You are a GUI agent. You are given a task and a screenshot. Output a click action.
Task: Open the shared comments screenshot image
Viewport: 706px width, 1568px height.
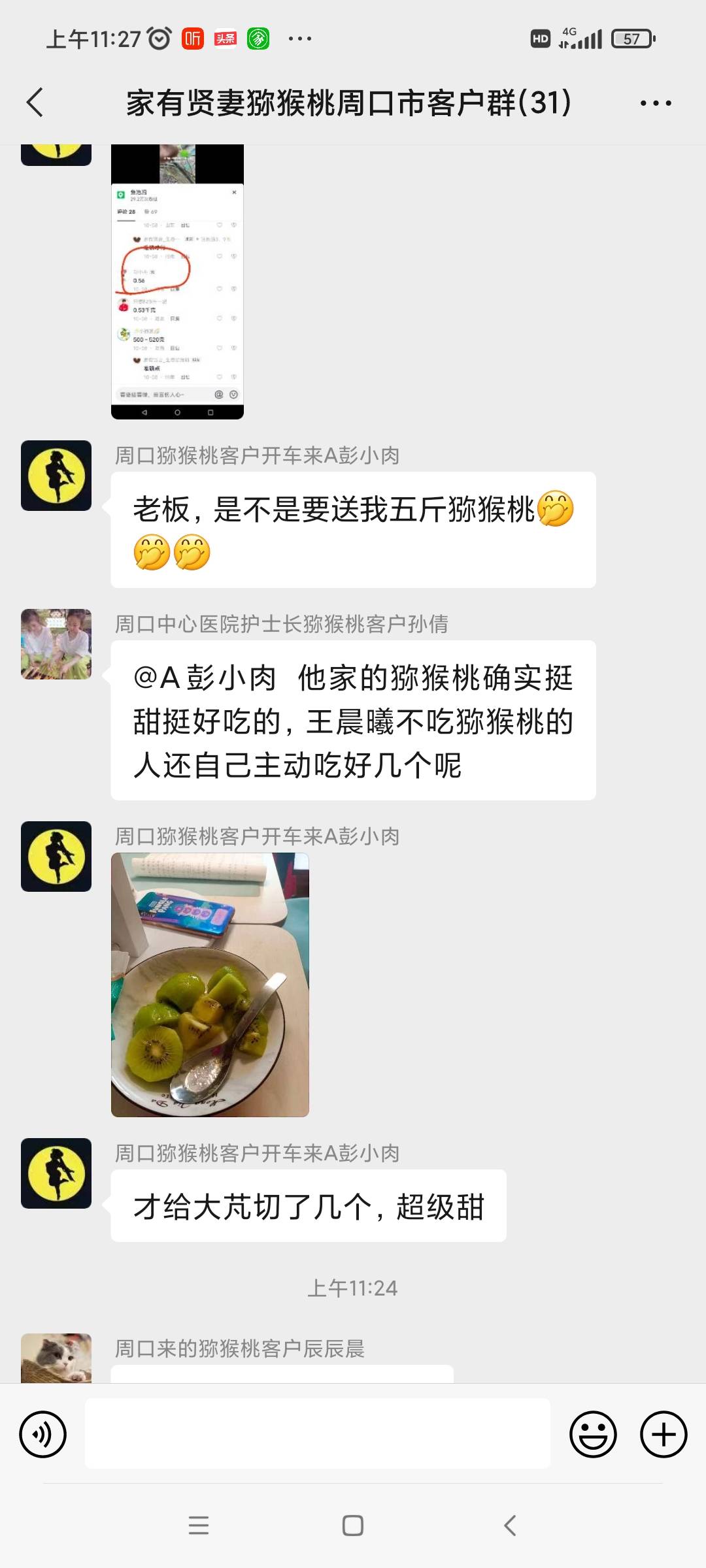(x=177, y=282)
